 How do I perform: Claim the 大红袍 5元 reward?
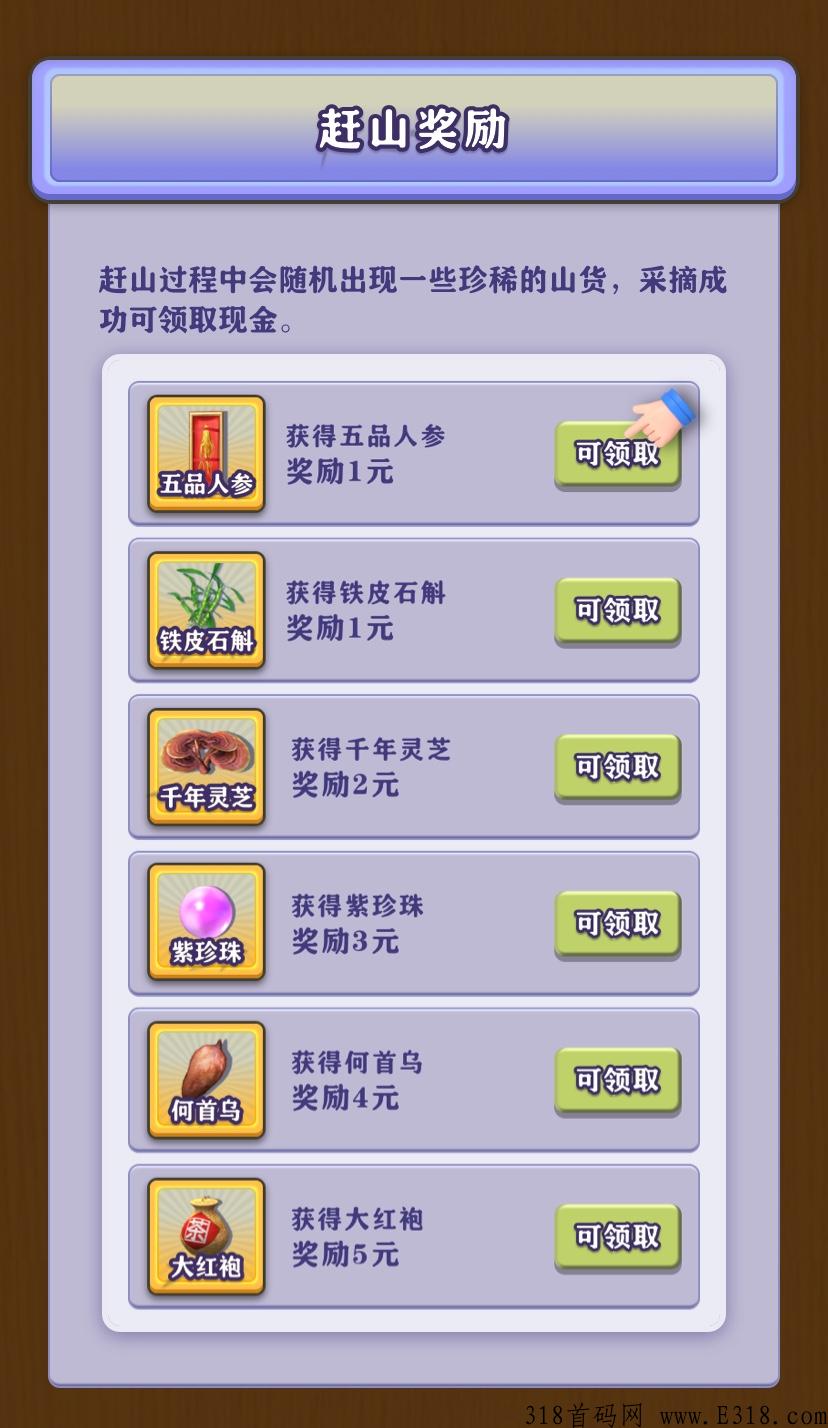coord(617,1237)
